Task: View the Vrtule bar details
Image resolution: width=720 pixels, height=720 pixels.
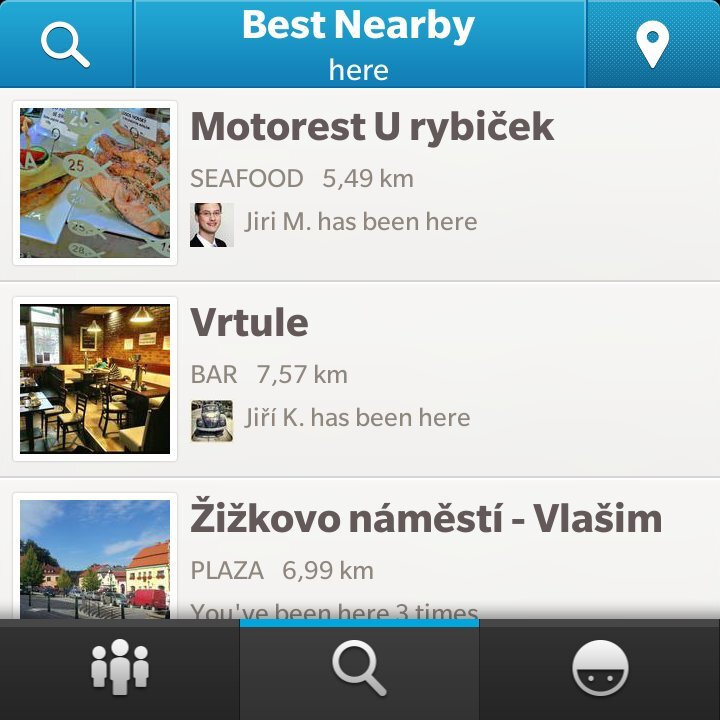Action: pyautogui.click(x=250, y=323)
